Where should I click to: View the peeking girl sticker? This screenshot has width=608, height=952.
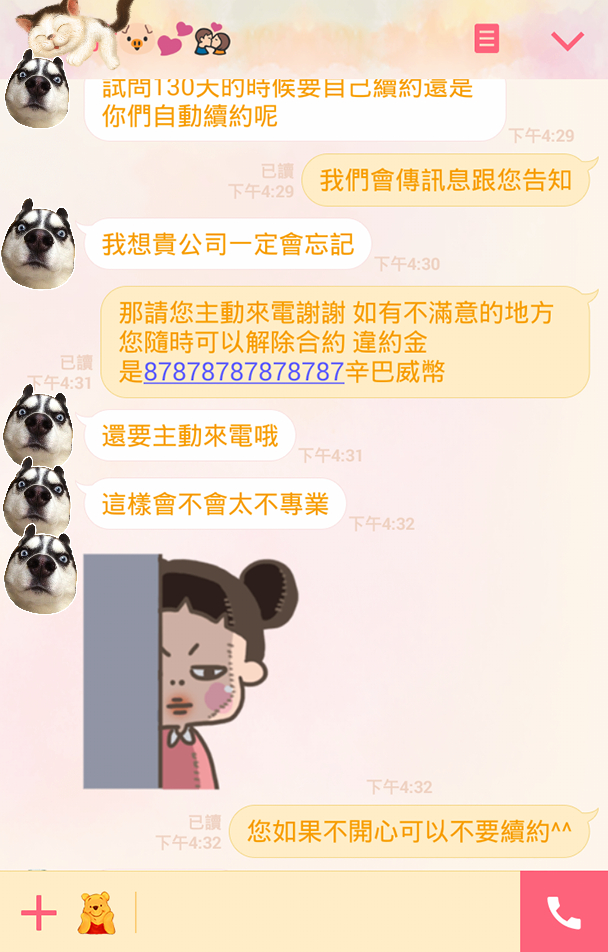coord(190,672)
